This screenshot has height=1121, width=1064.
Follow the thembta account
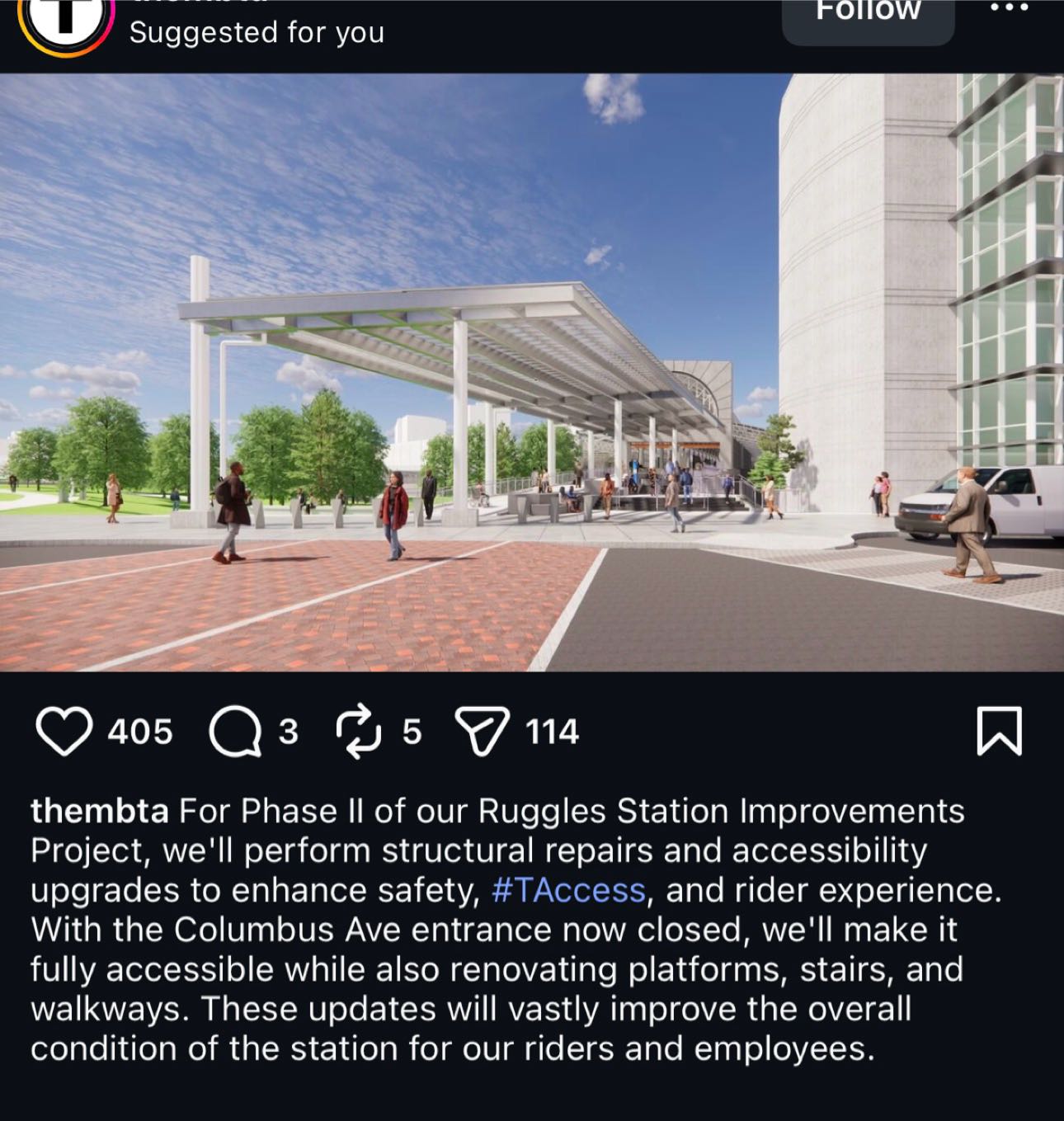pyautogui.click(x=868, y=15)
